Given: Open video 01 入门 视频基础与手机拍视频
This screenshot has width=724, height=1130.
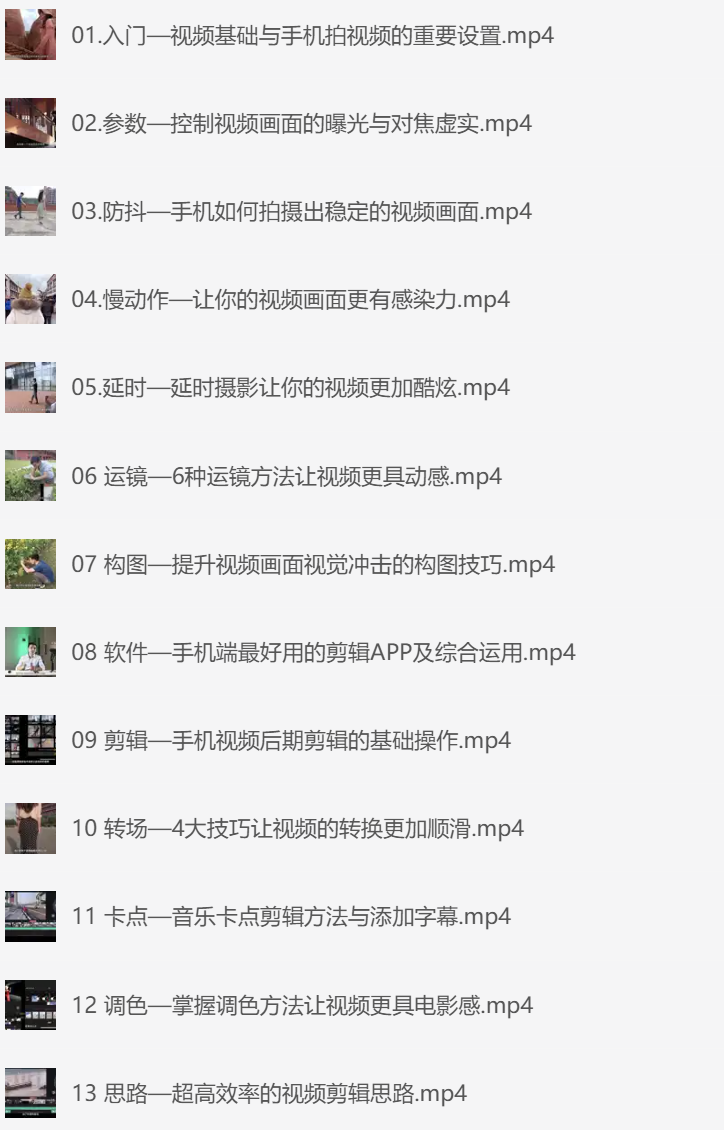Looking at the screenshot, I should (312, 36).
